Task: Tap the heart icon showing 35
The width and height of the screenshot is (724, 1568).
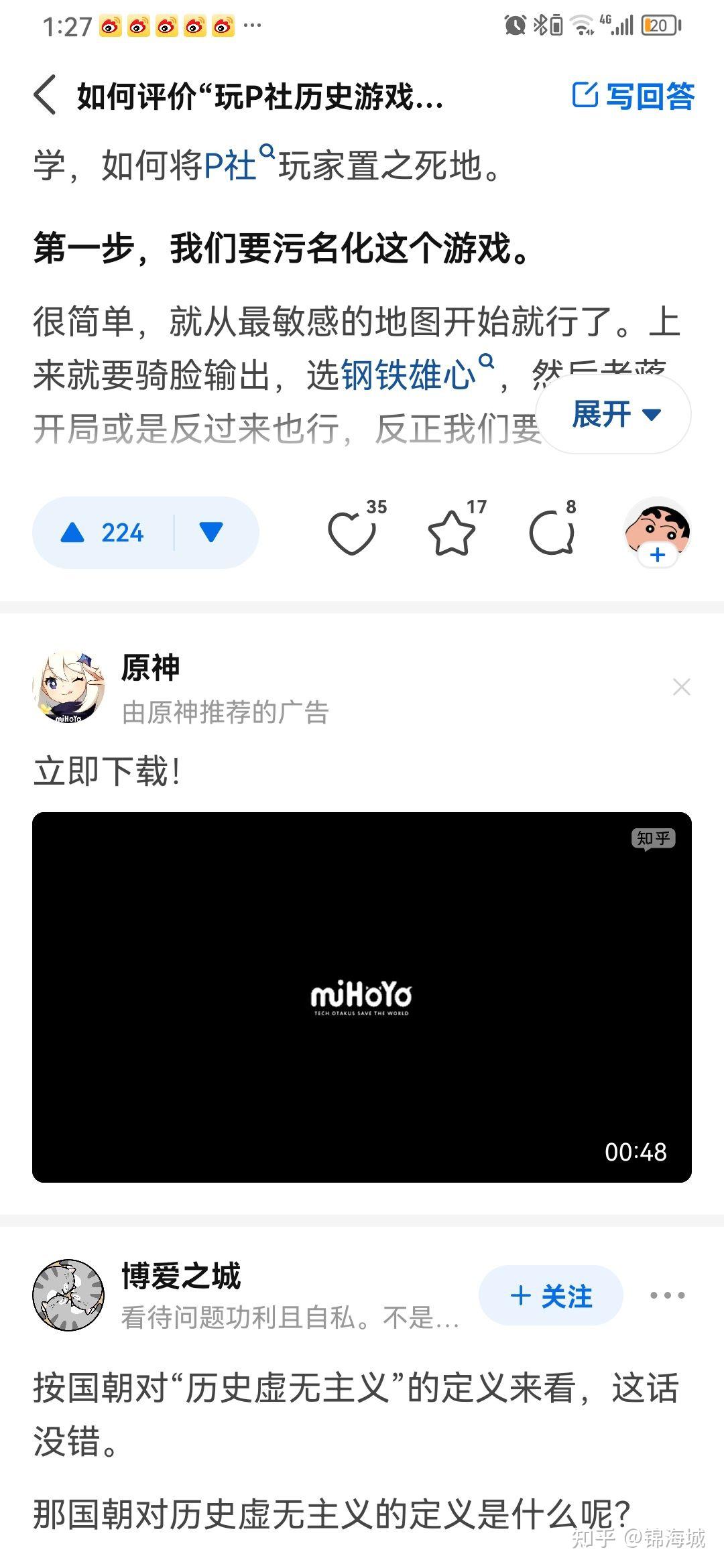Action: click(x=351, y=533)
